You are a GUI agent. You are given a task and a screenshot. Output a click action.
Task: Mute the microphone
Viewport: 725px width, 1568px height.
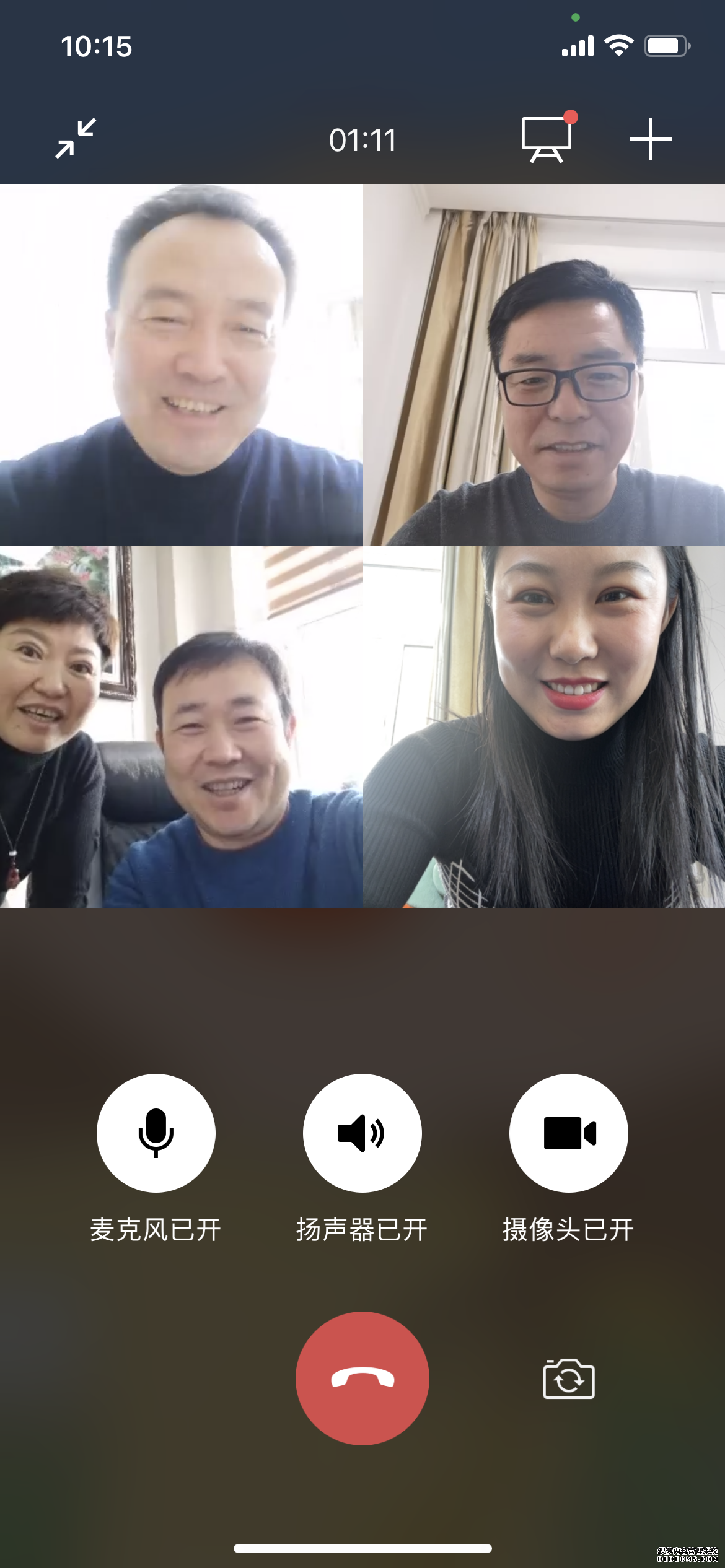(x=156, y=1133)
